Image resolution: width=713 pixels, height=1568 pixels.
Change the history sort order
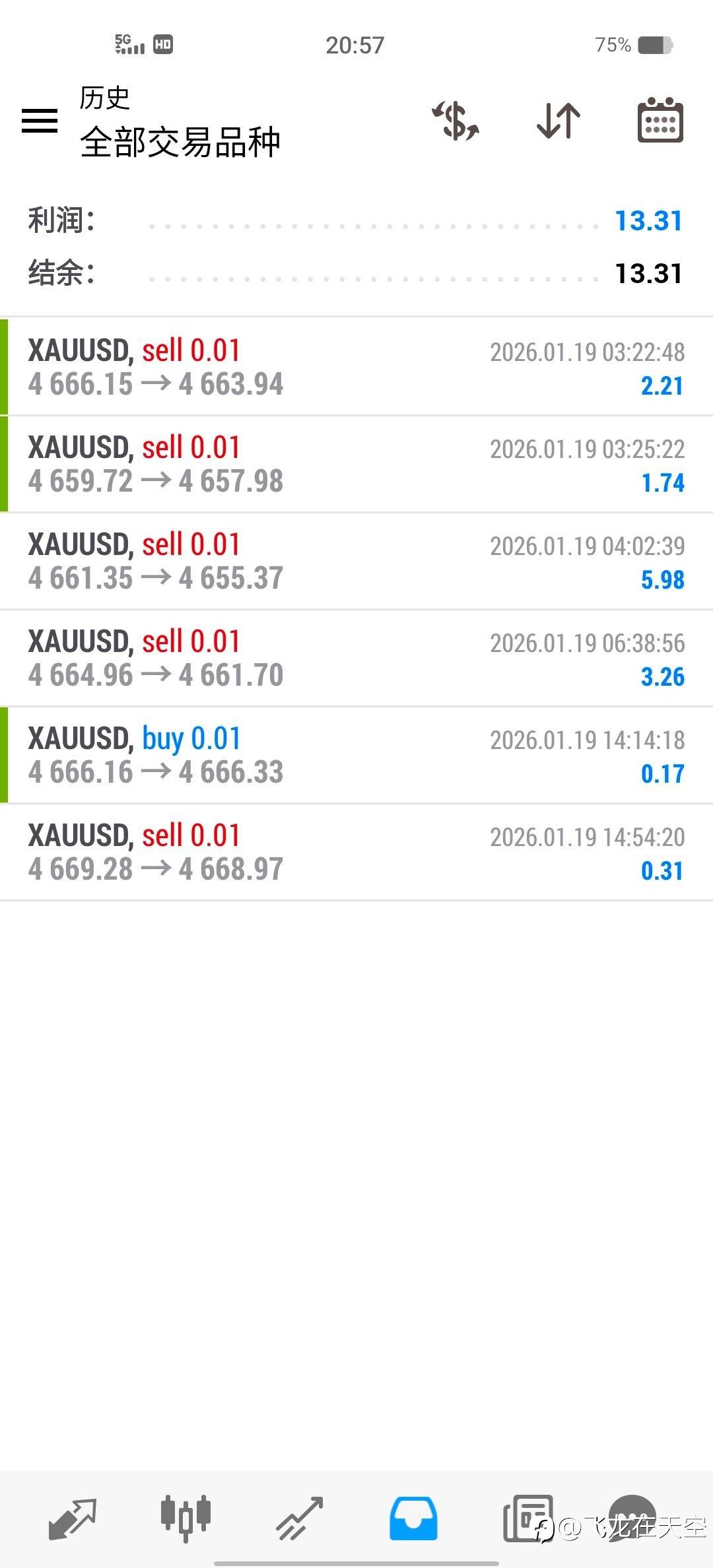click(559, 121)
